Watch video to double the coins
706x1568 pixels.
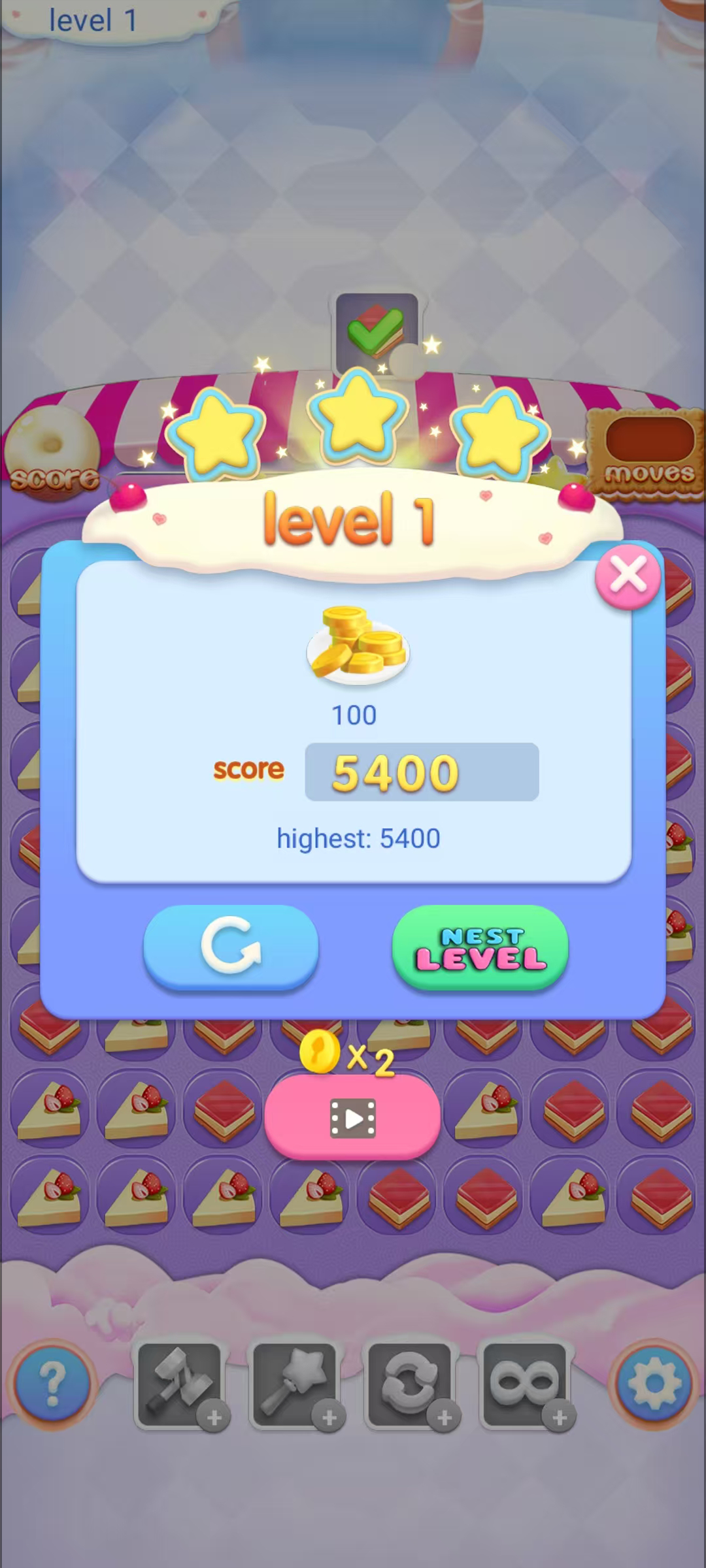coord(352,1118)
